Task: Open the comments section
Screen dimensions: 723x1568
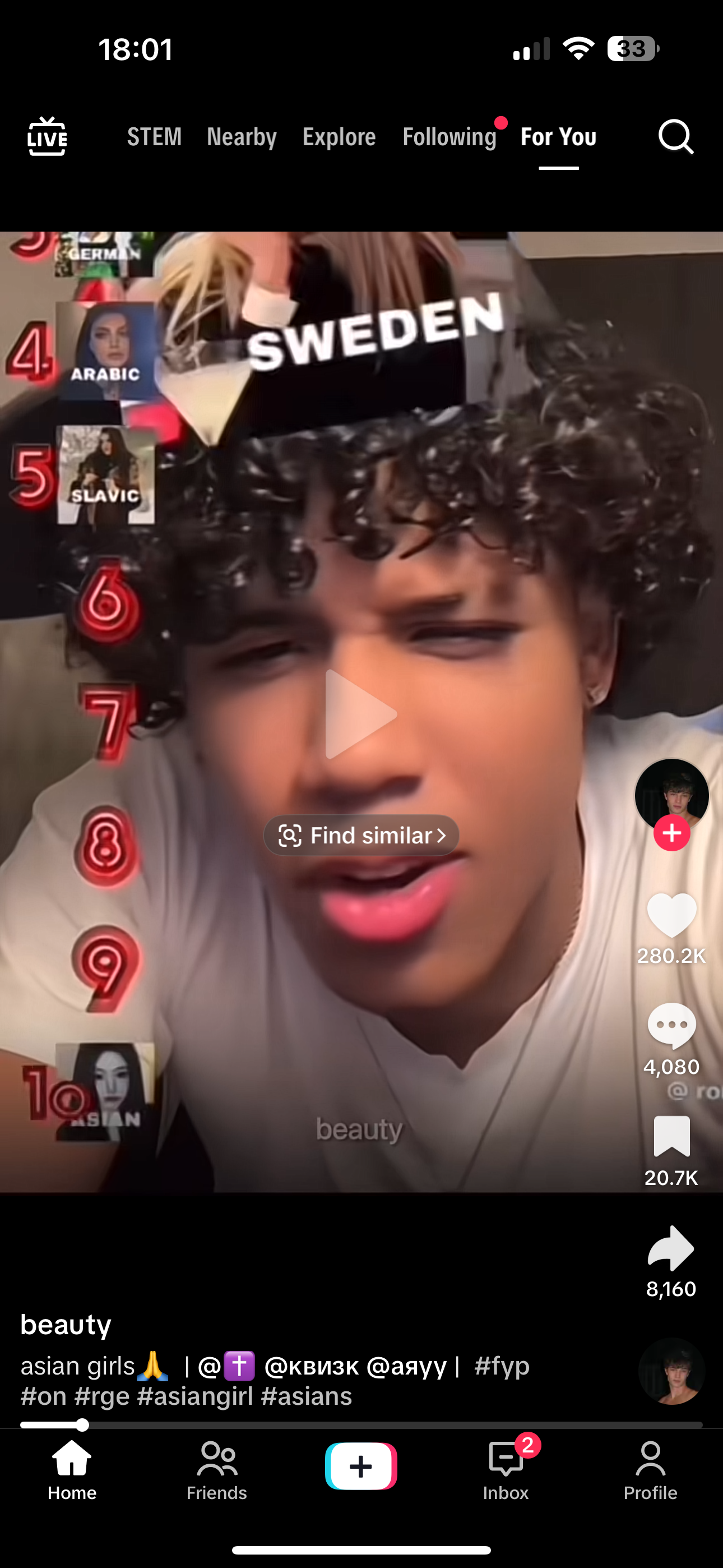Action: coord(671,1026)
